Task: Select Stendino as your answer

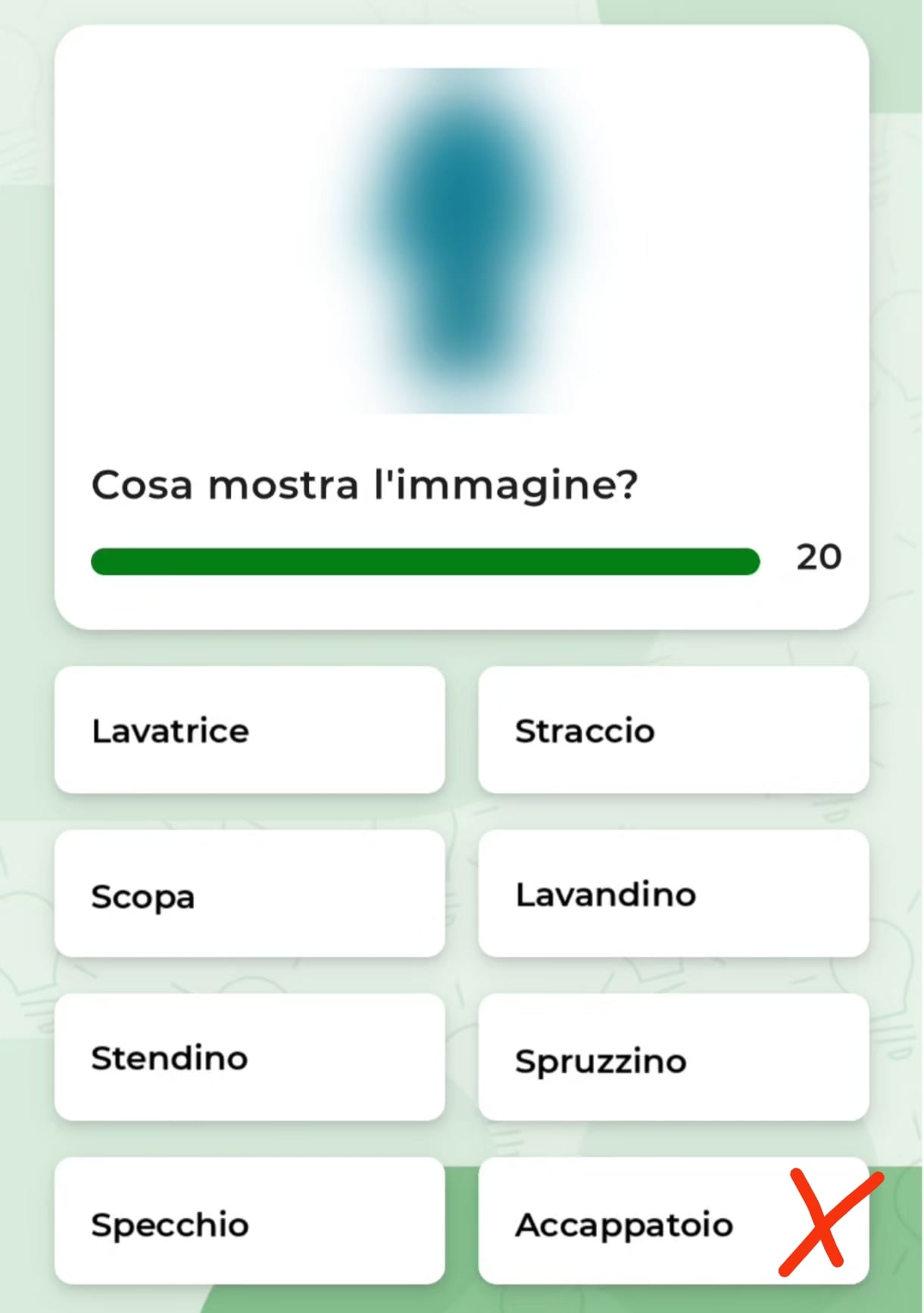Action: (x=249, y=1058)
